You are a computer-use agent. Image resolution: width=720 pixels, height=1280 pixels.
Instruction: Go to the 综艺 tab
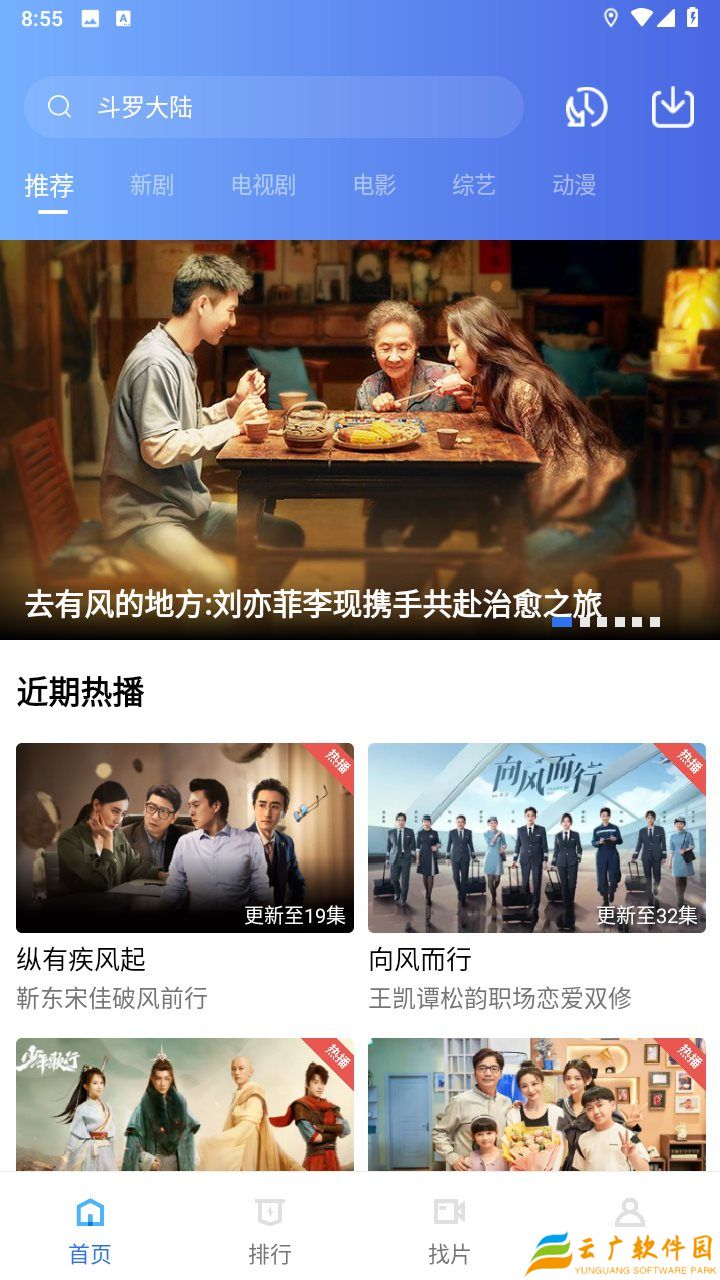474,185
